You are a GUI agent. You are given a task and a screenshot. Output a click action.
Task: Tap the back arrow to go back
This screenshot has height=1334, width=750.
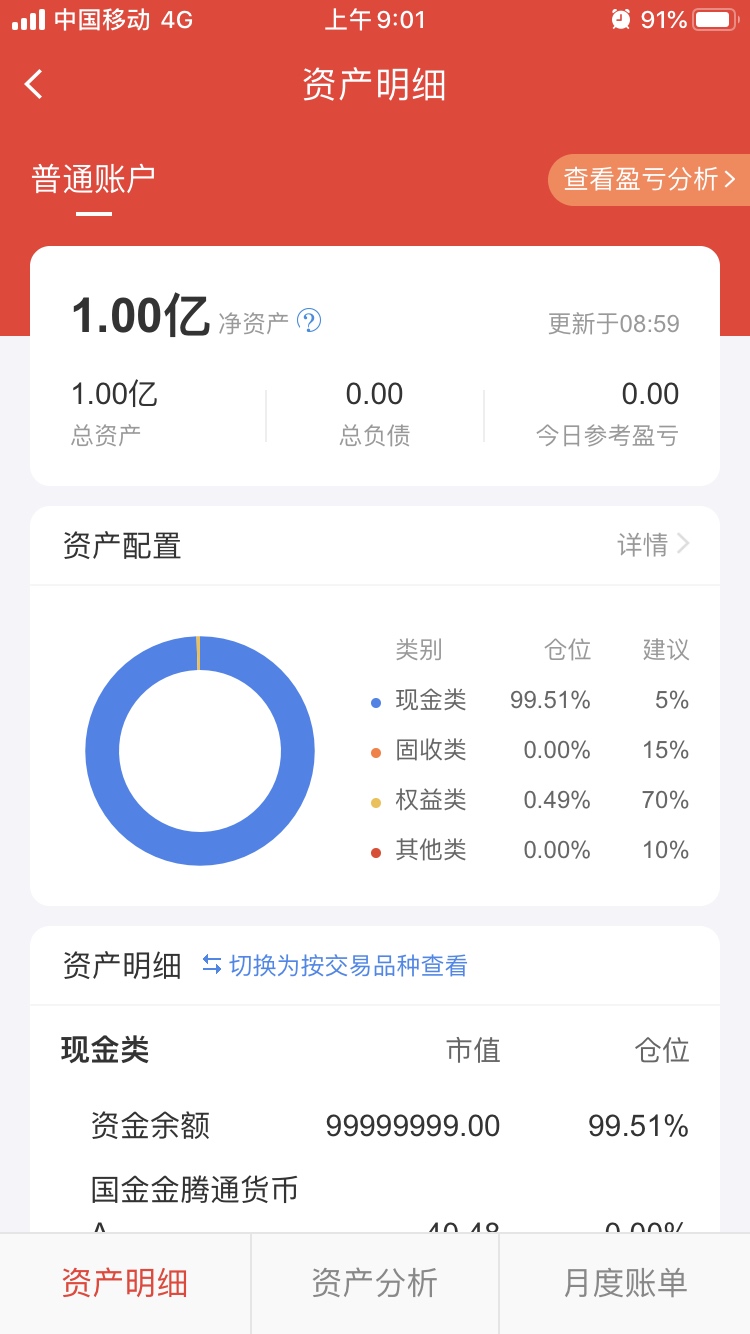coord(33,84)
